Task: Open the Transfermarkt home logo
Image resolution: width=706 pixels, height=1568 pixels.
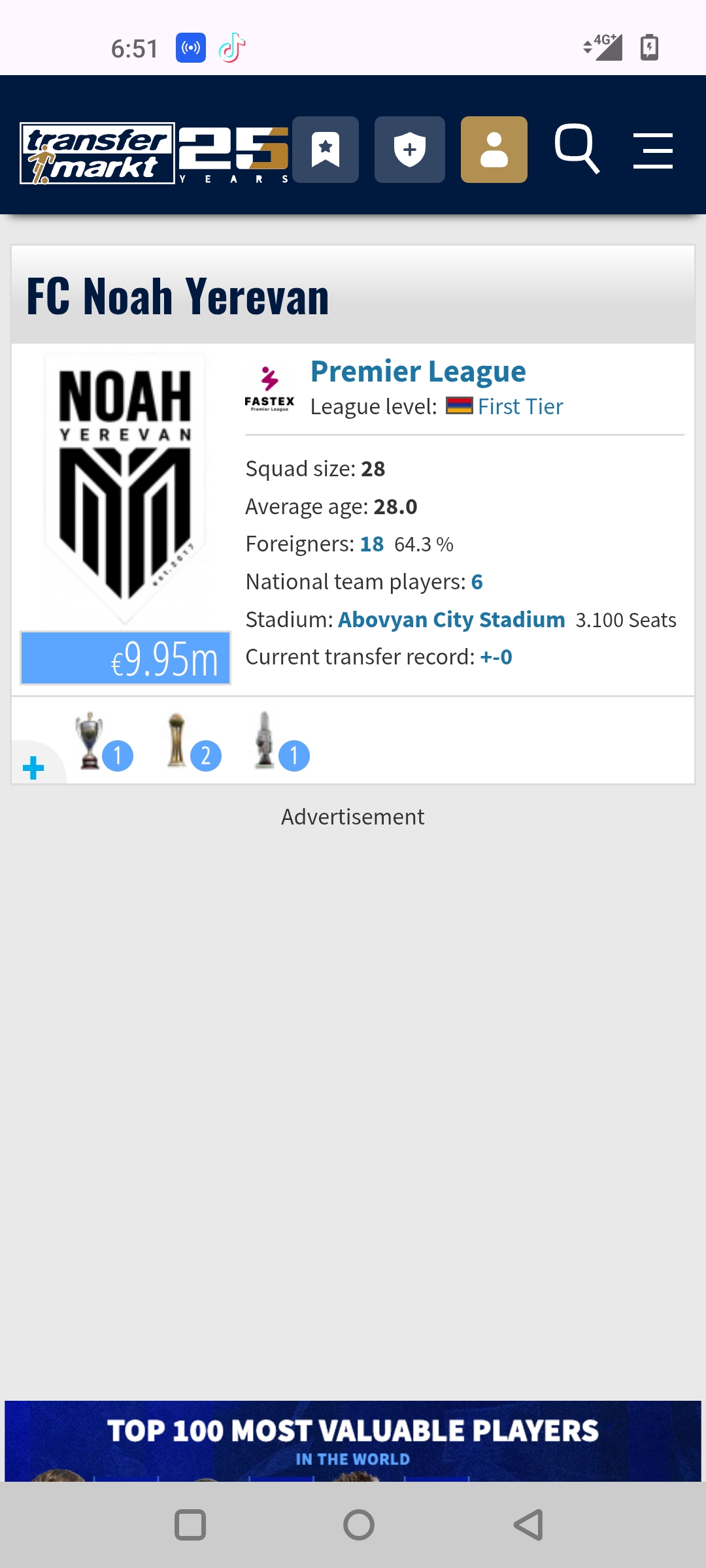Action: point(97,154)
